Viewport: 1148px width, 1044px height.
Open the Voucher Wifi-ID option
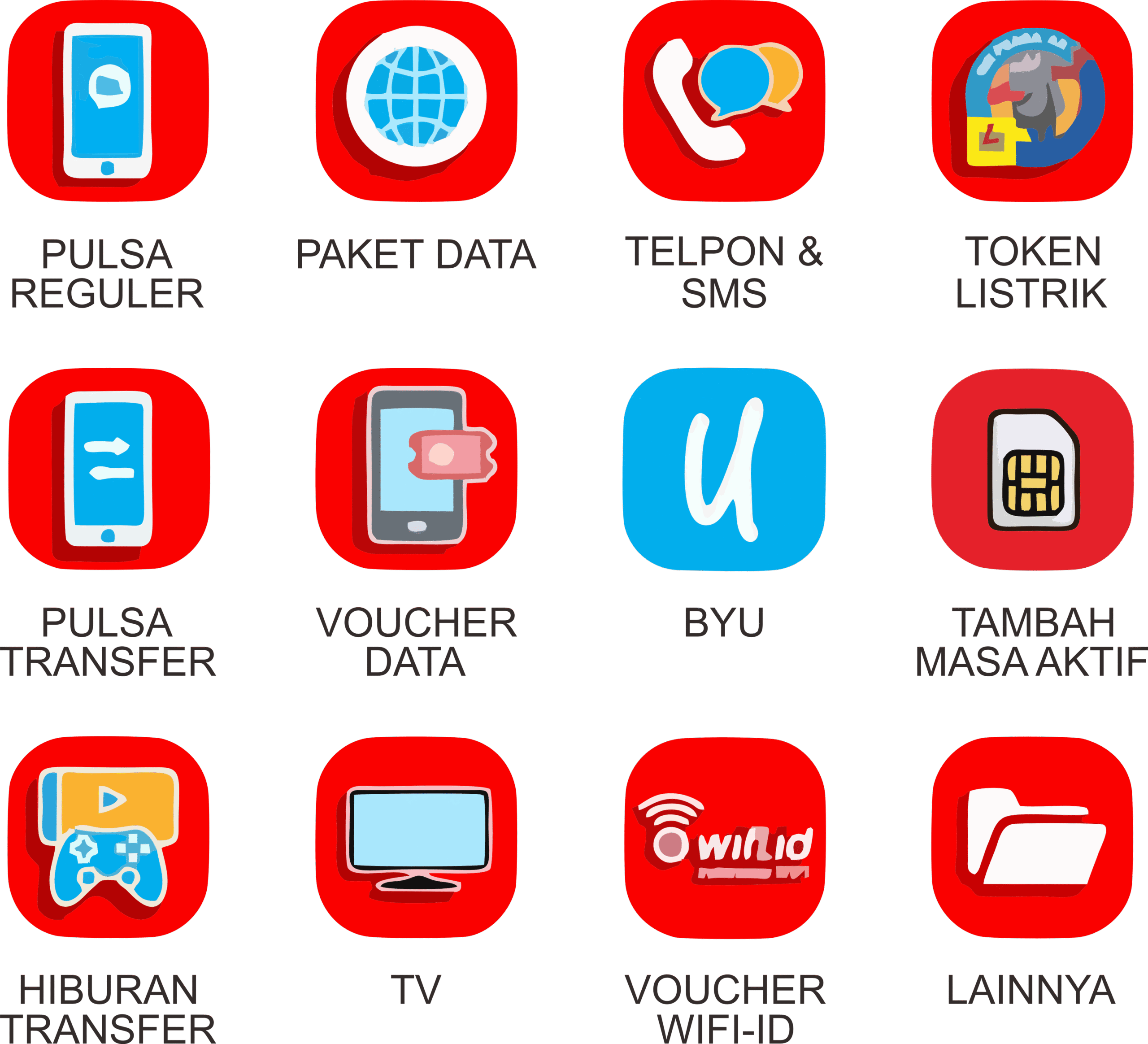[x=724, y=837]
